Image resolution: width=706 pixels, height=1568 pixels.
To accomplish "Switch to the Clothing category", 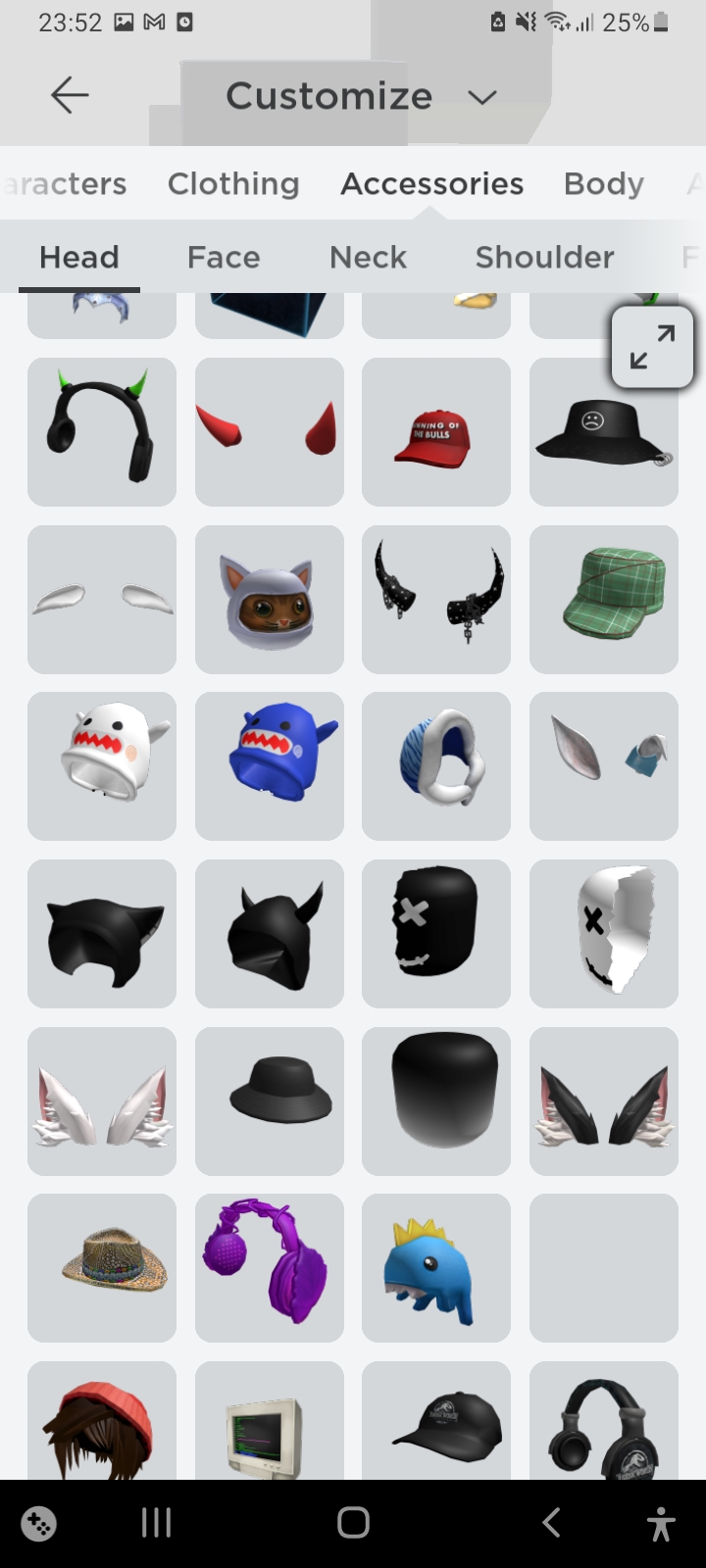I will (233, 183).
